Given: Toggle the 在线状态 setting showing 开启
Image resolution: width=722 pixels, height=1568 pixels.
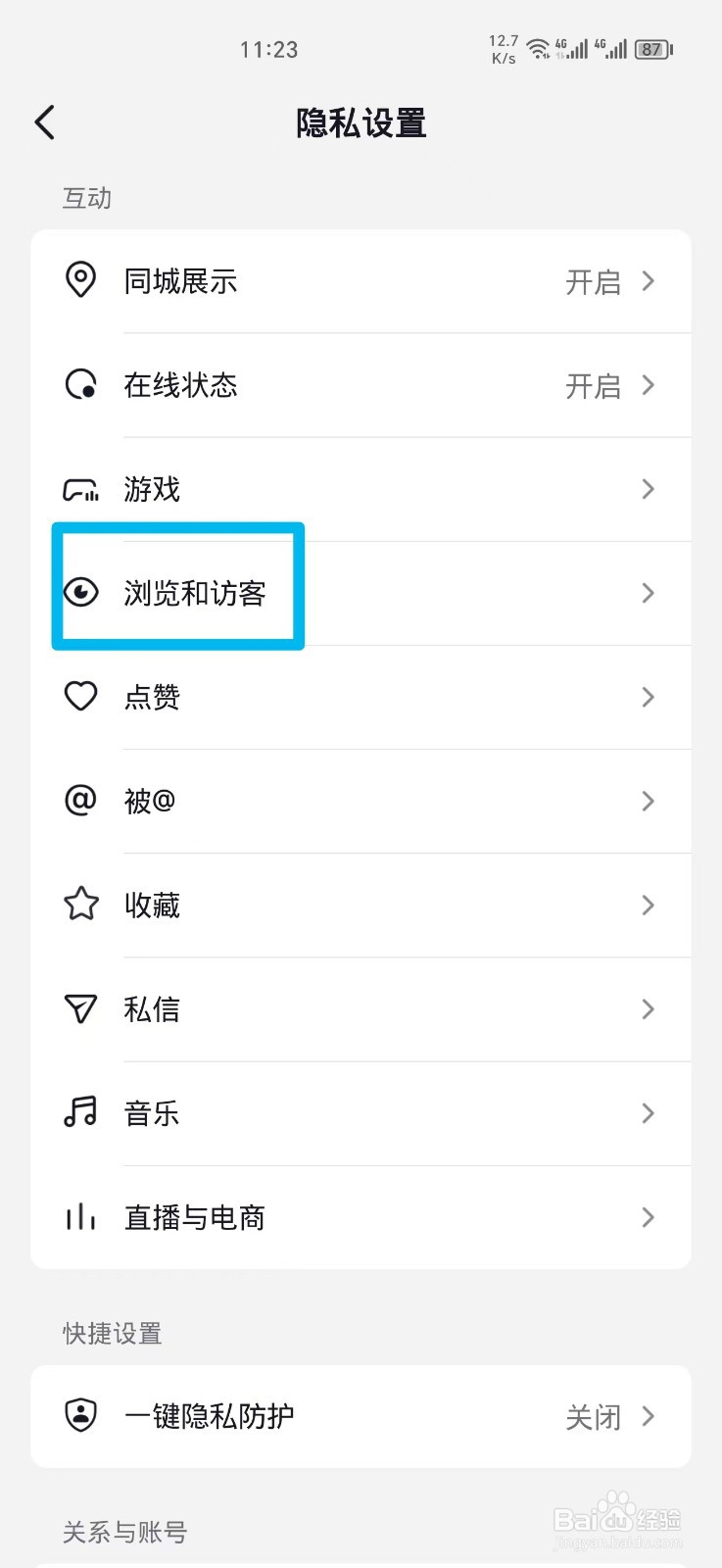Looking at the screenshot, I should (x=593, y=386).
